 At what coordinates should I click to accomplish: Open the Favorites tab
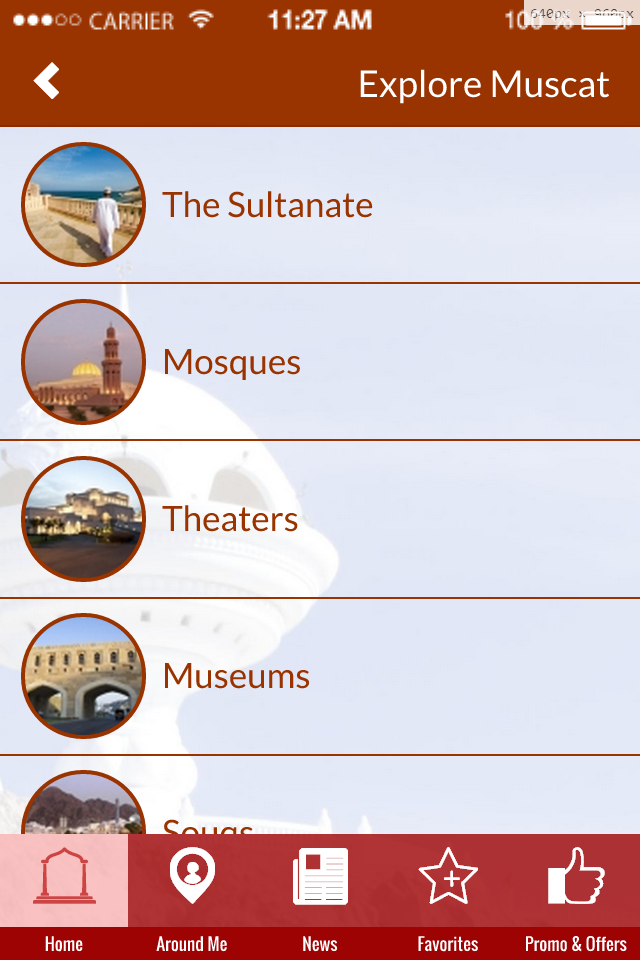448,896
